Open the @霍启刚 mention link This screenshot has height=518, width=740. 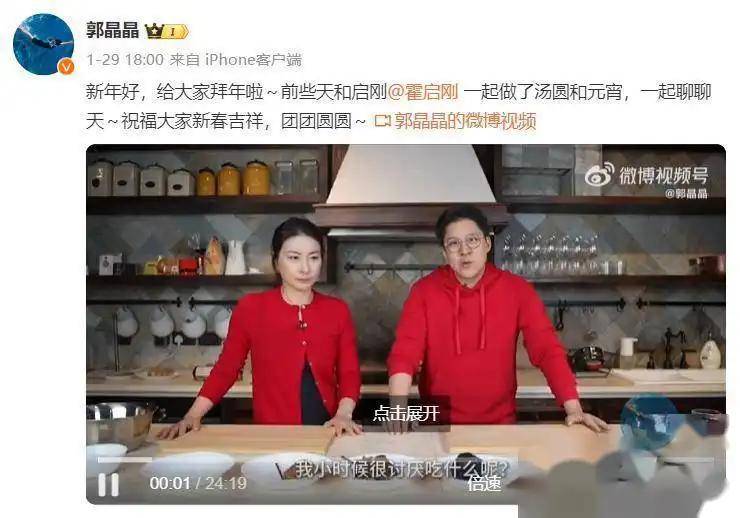click(x=423, y=92)
